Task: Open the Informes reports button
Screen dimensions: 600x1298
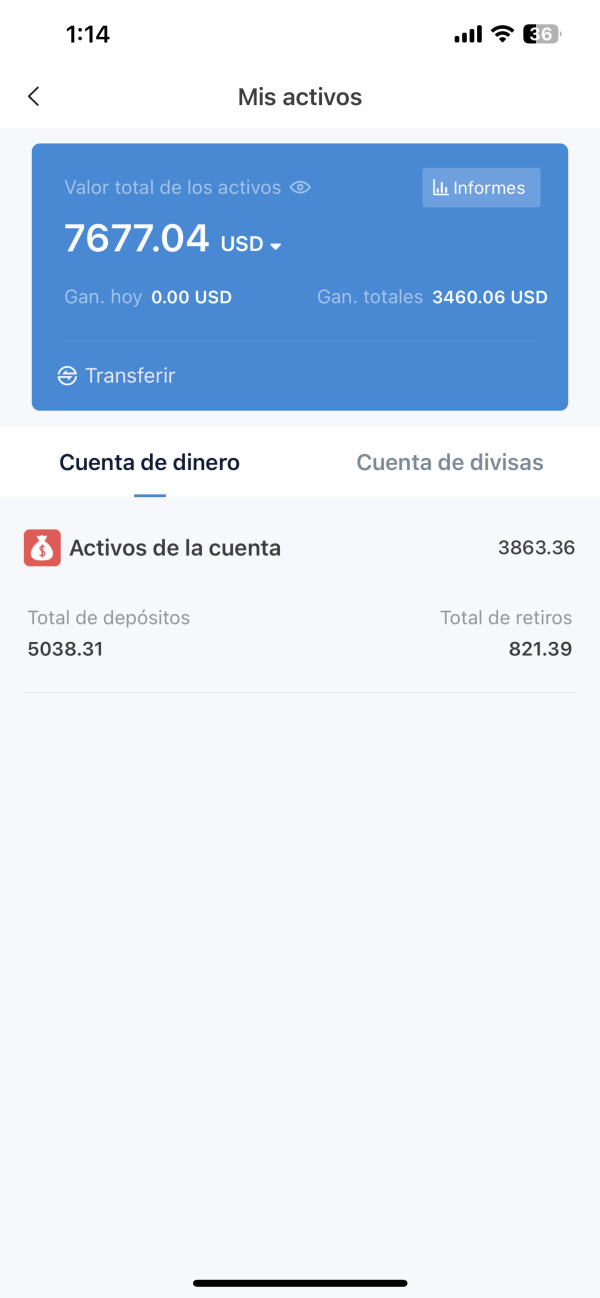Action: click(x=481, y=188)
